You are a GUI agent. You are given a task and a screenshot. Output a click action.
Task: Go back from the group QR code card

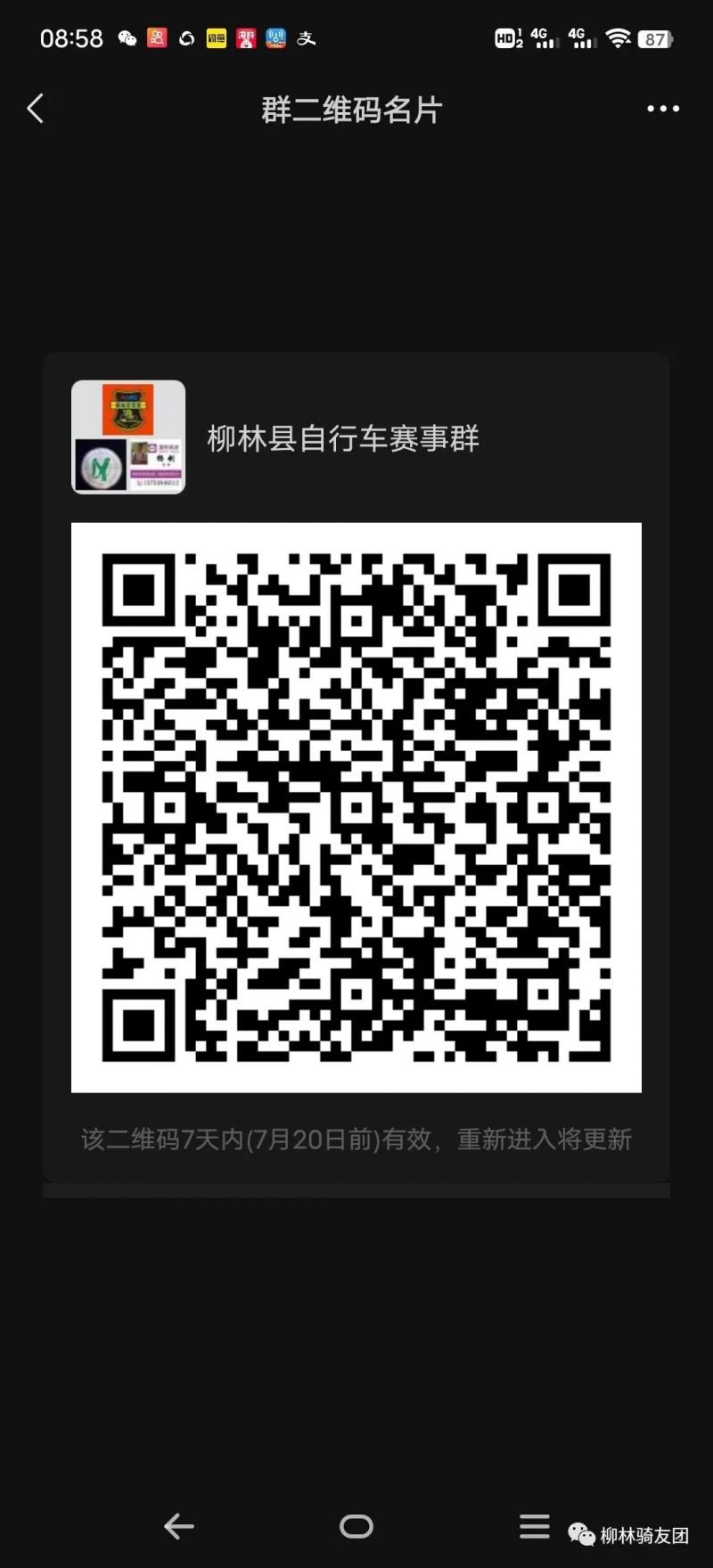pos(36,109)
